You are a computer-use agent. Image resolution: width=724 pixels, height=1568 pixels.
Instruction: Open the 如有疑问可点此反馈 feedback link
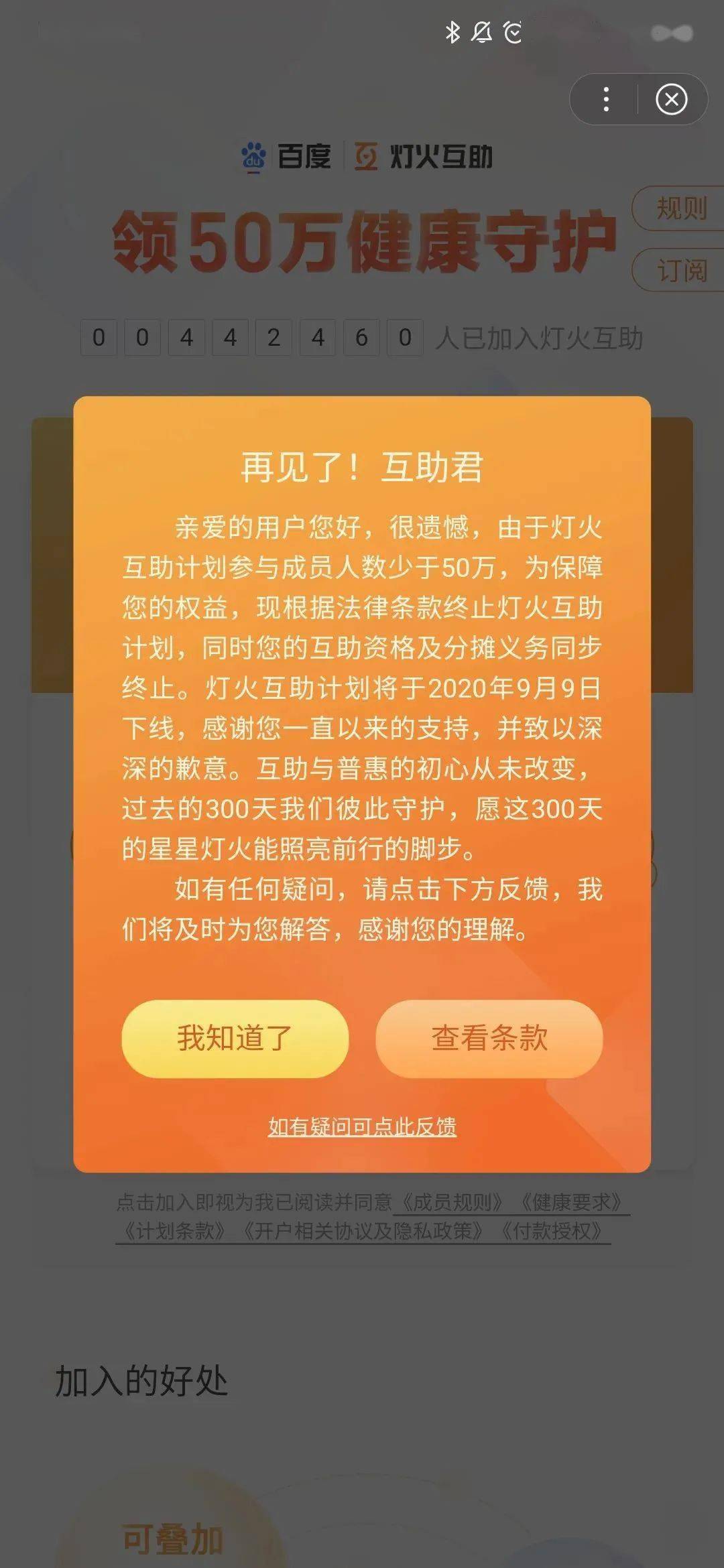[362, 1127]
